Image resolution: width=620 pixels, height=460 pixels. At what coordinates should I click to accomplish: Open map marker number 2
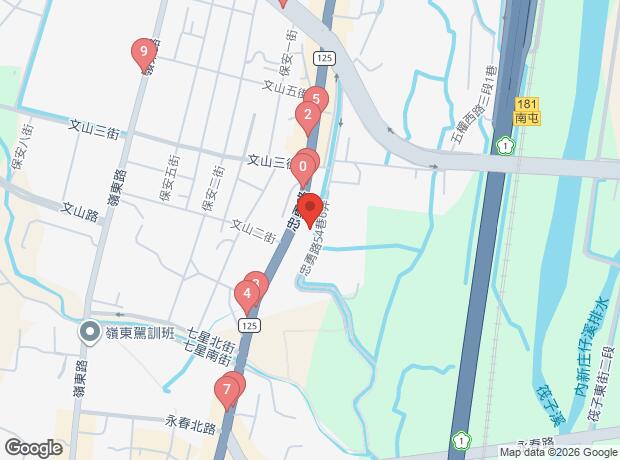coord(307,114)
